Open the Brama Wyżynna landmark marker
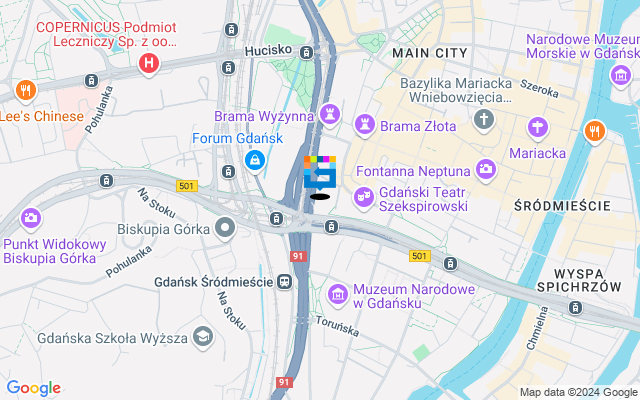Image resolution: width=640 pixels, height=400 pixels. (330, 117)
